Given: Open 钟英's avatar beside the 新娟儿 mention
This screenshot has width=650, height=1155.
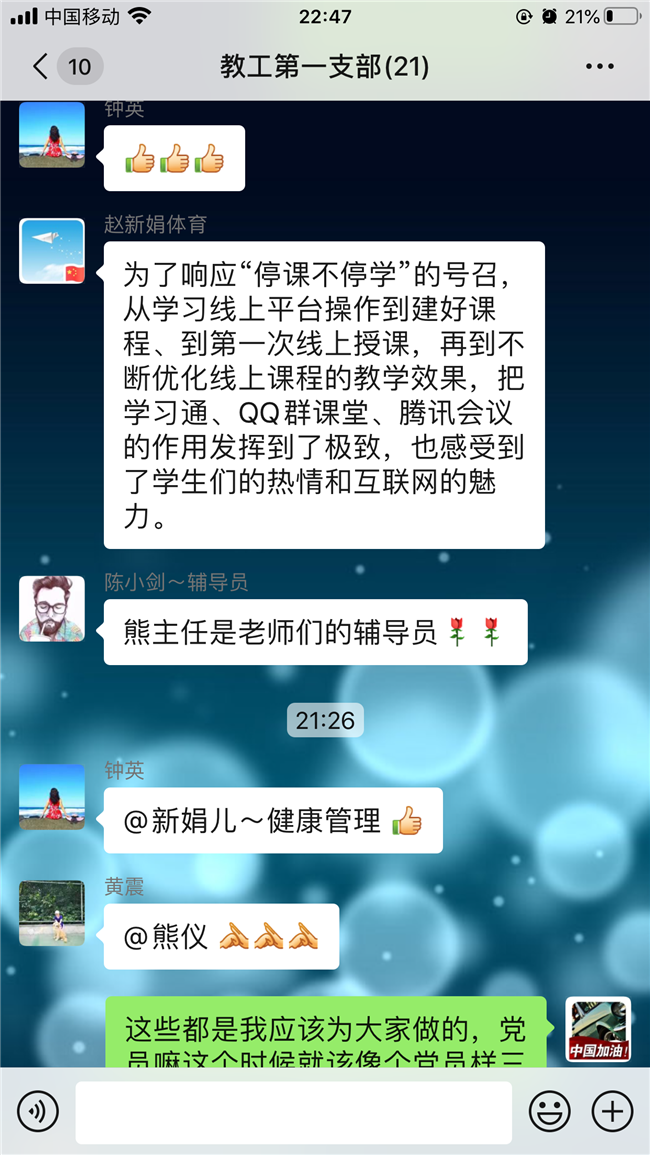Looking at the screenshot, I should [52, 796].
